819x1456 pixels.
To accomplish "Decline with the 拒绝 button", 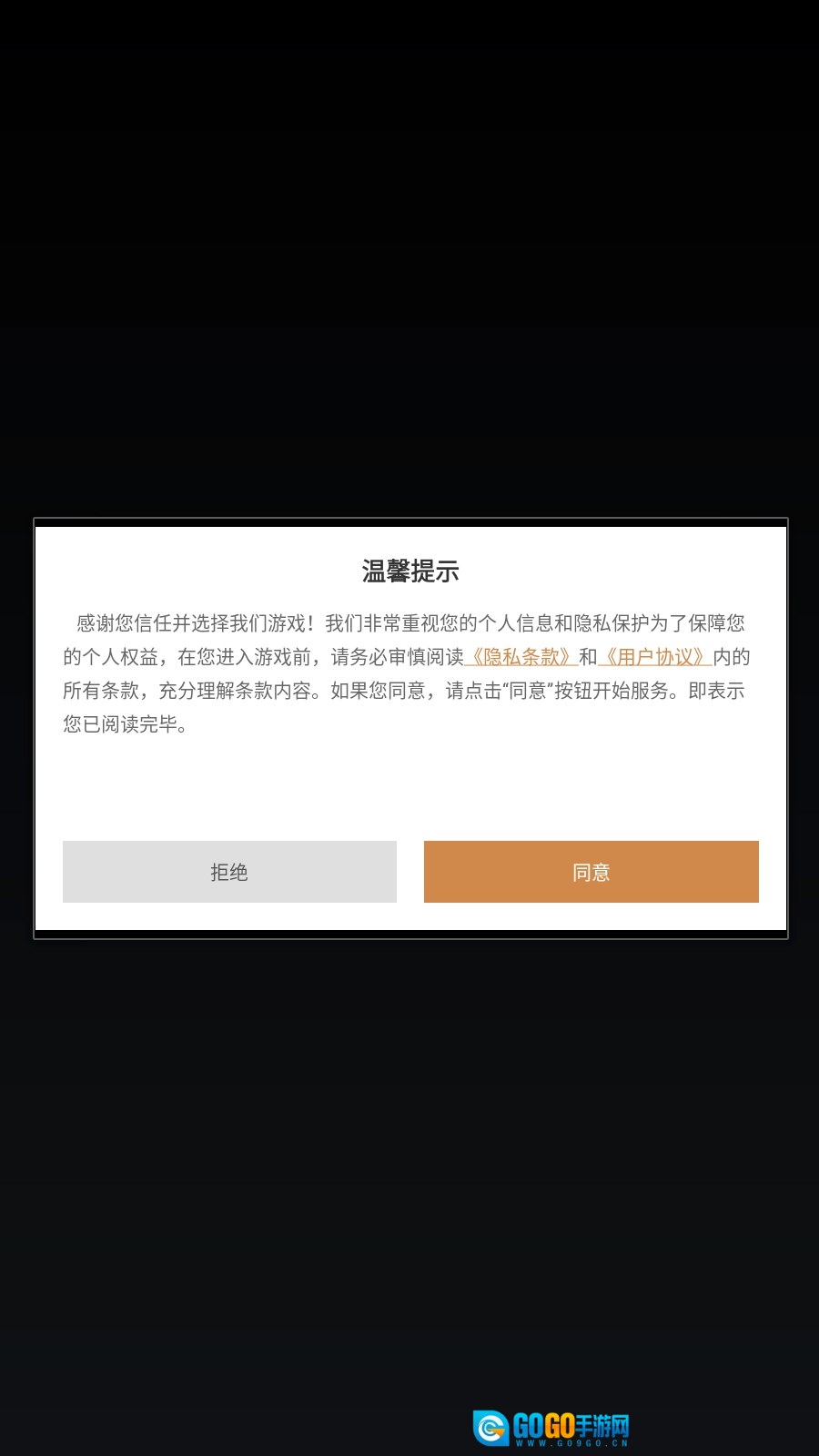I will [x=229, y=872].
